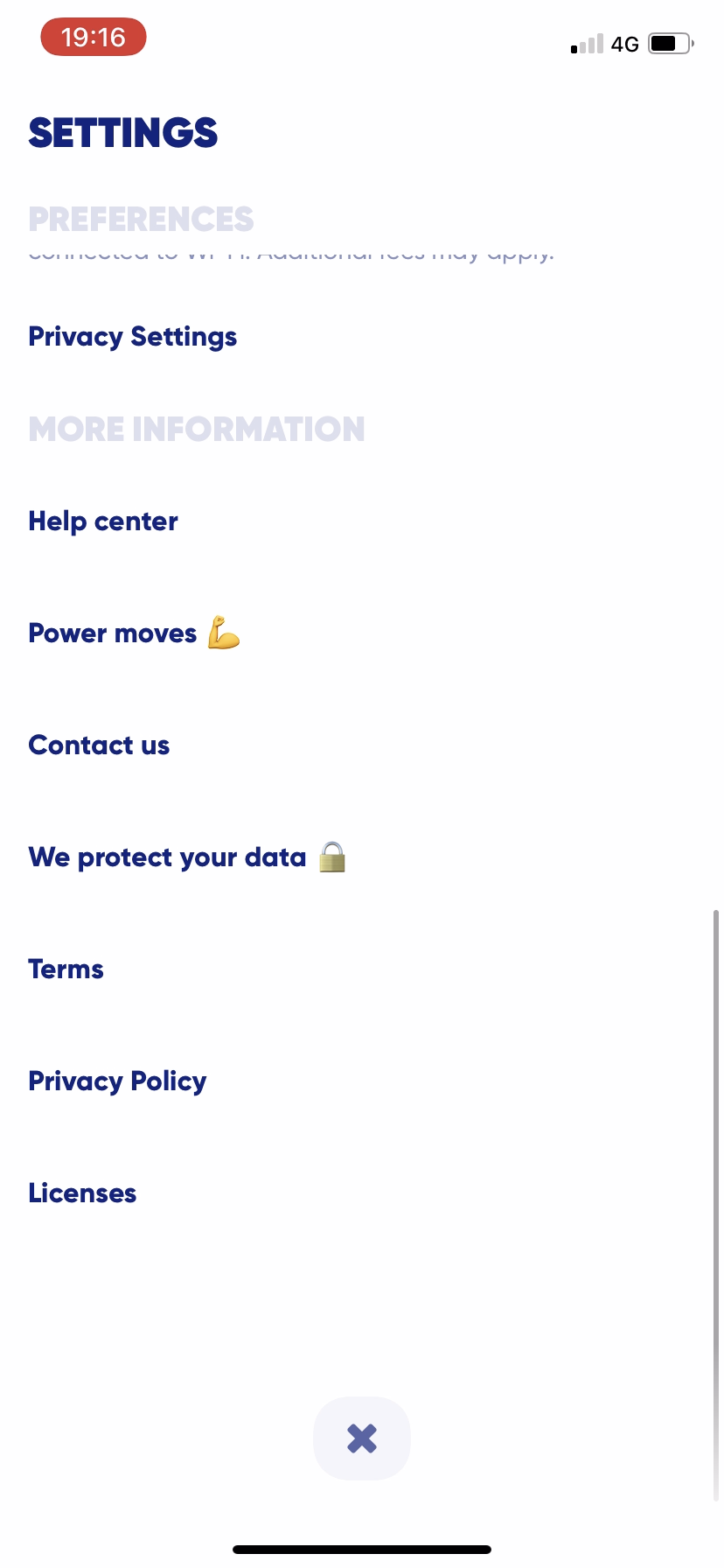Tap the SETTINGS page title
The image size is (724, 1568).
122,132
